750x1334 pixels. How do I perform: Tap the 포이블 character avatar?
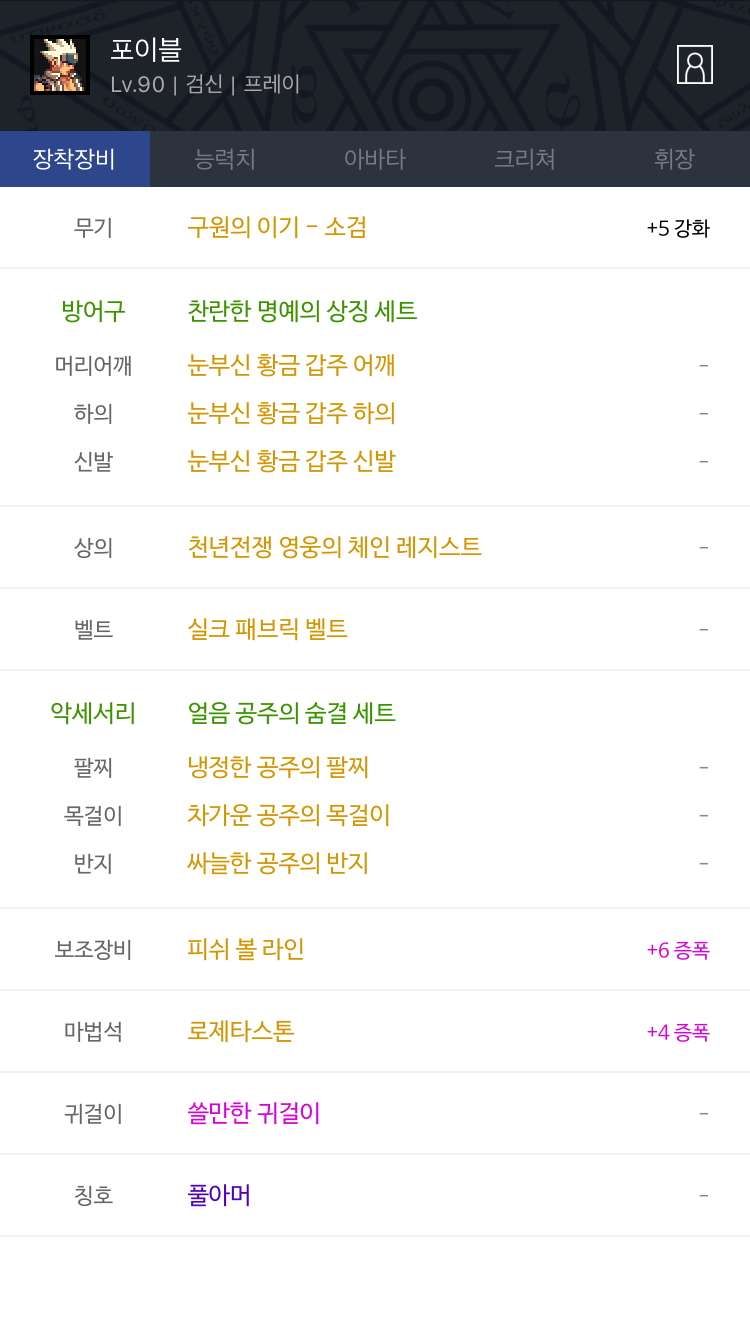tap(60, 65)
